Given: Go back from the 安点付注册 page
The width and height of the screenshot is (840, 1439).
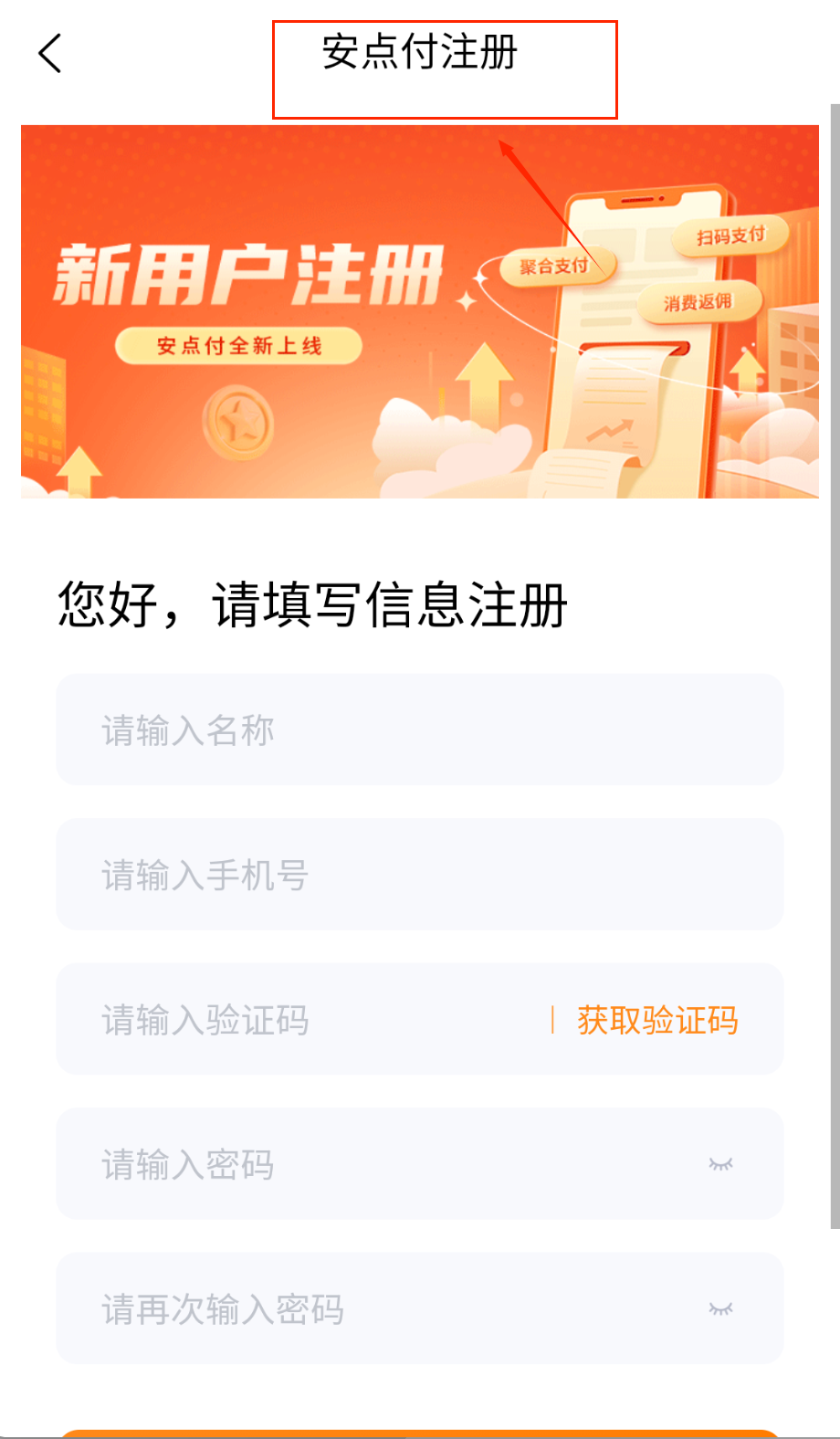Looking at the screenshot, I should click(50, 54).
